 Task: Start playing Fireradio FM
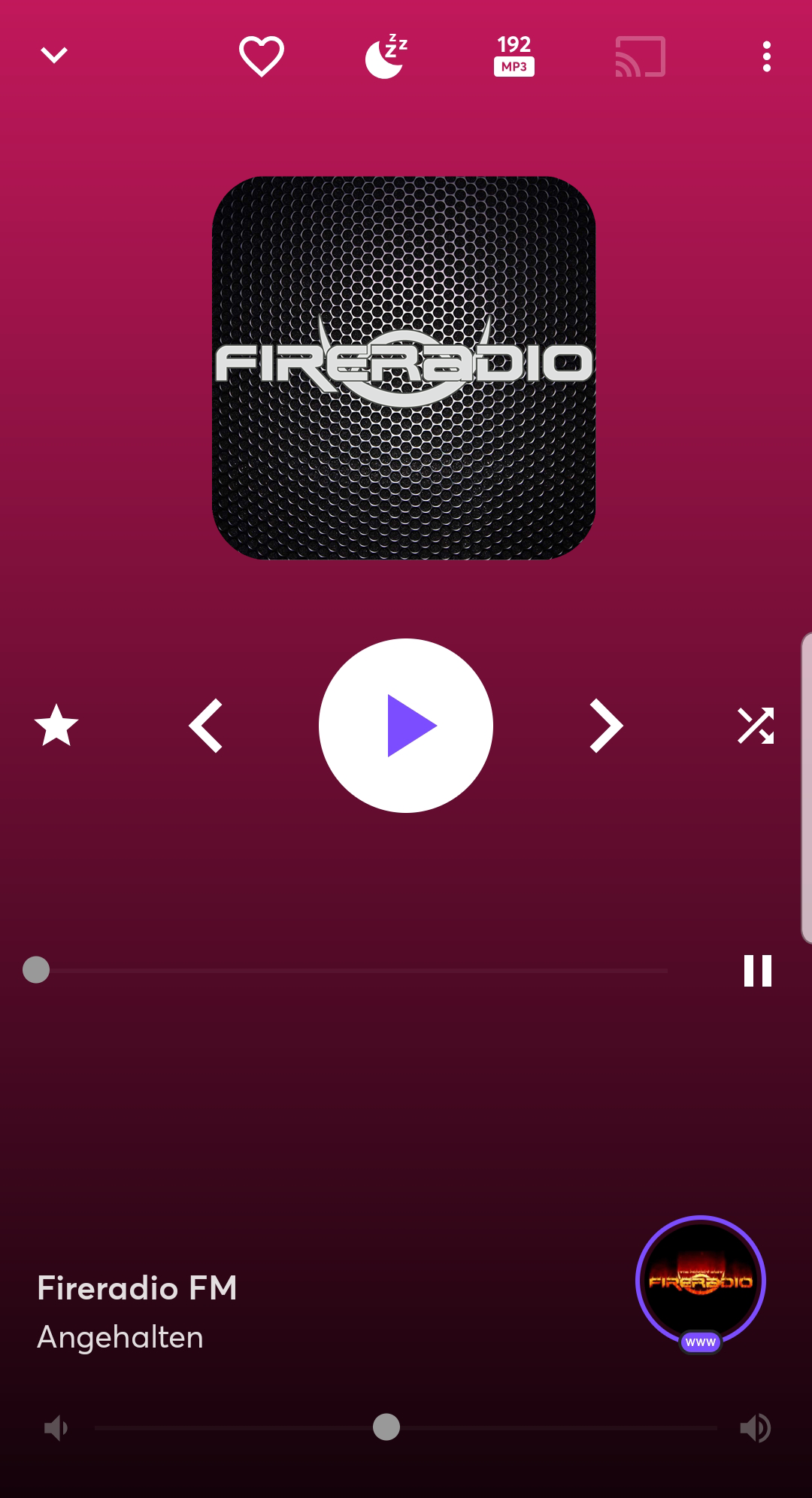tap(406, 726)
